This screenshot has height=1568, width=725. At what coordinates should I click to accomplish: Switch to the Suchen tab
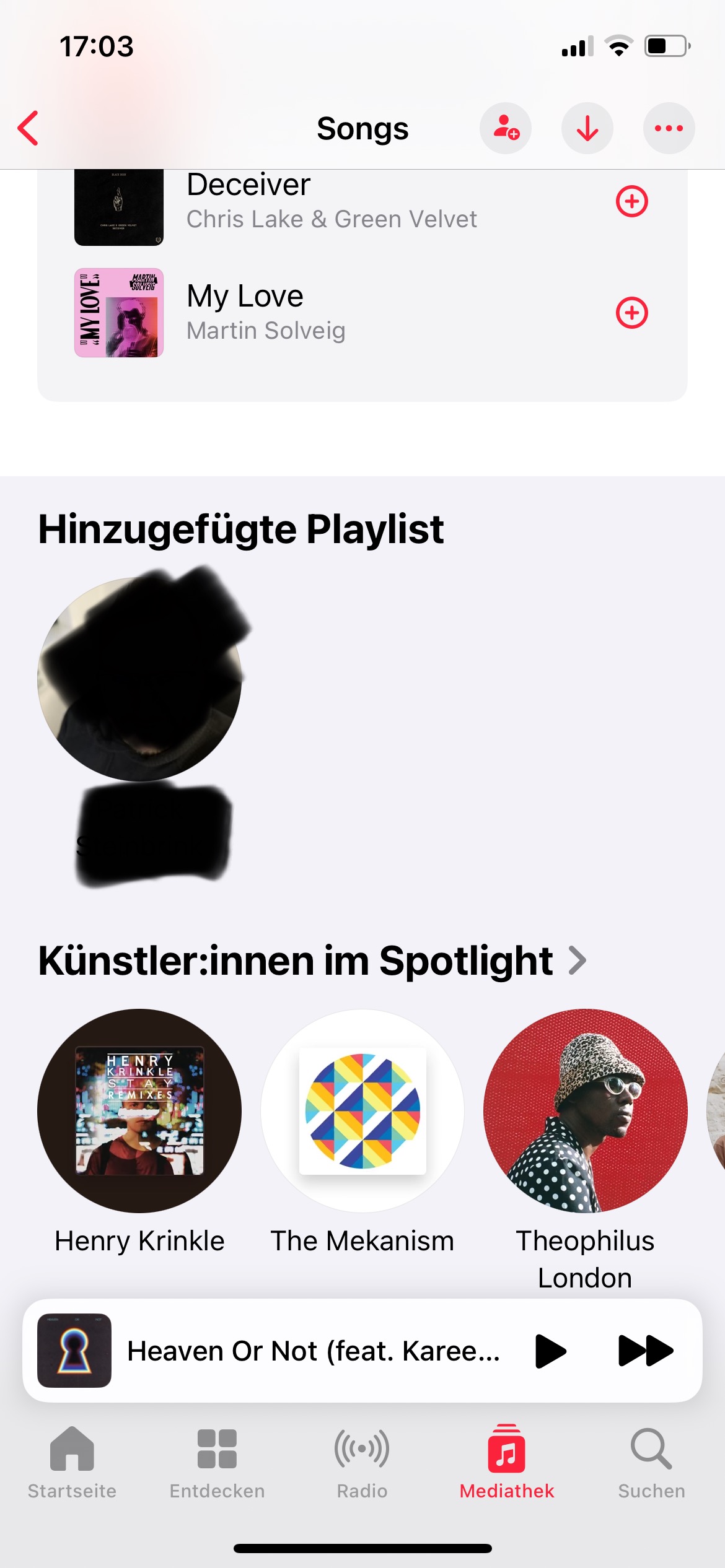651,1463
